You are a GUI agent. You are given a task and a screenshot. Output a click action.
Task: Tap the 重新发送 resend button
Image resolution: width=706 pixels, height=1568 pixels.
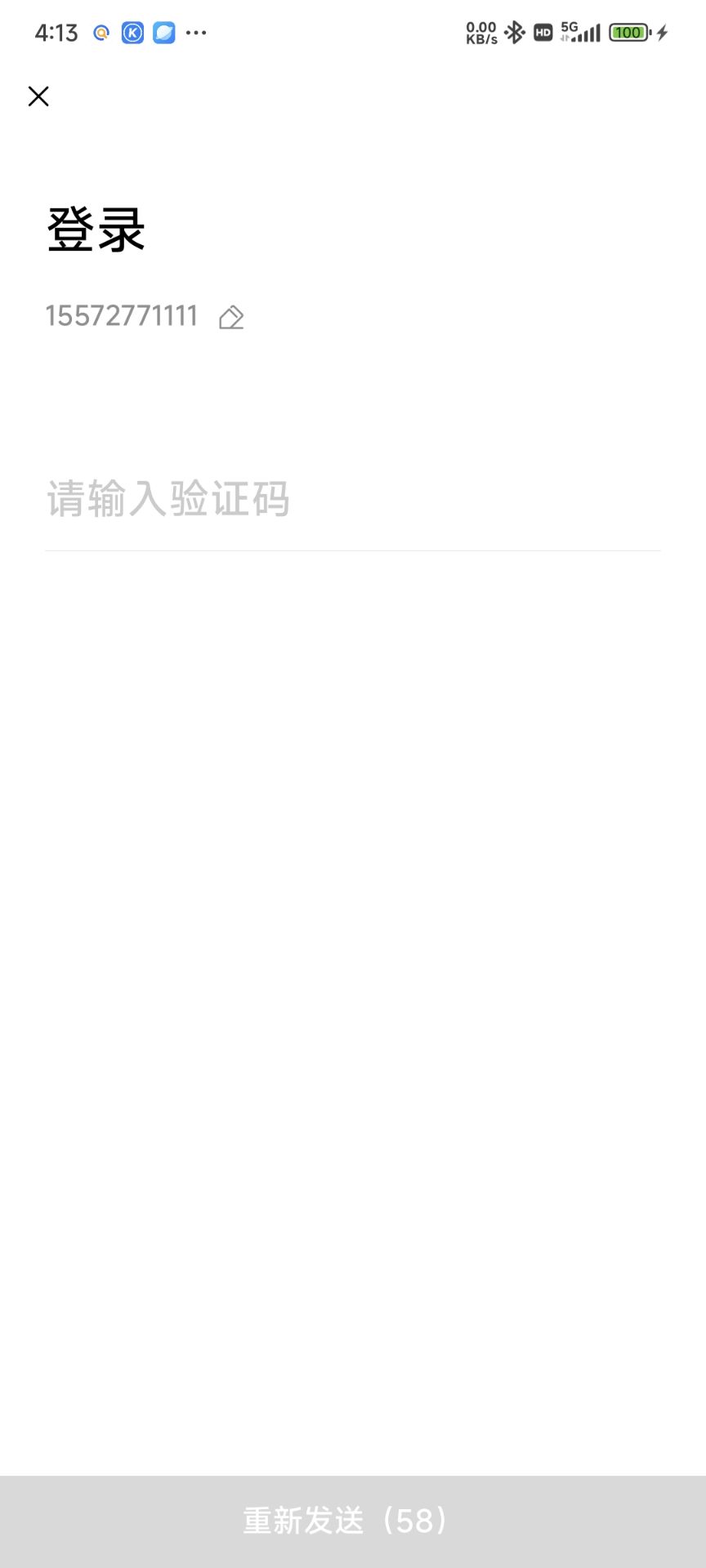point(353,1521)
